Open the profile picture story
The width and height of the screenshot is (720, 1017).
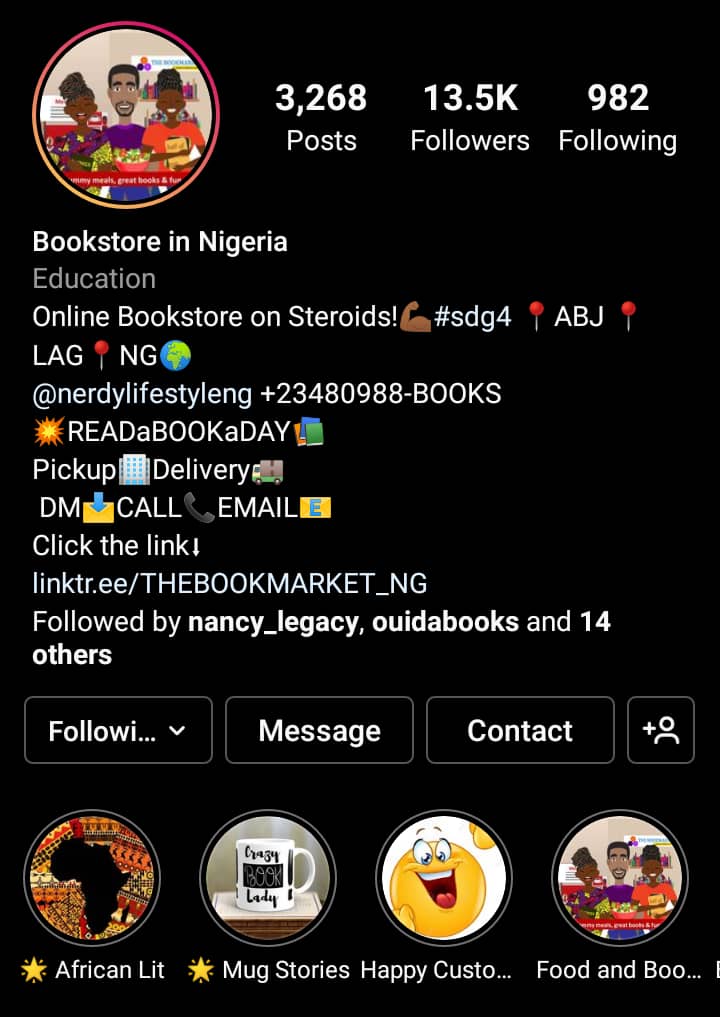click(126, 115)
